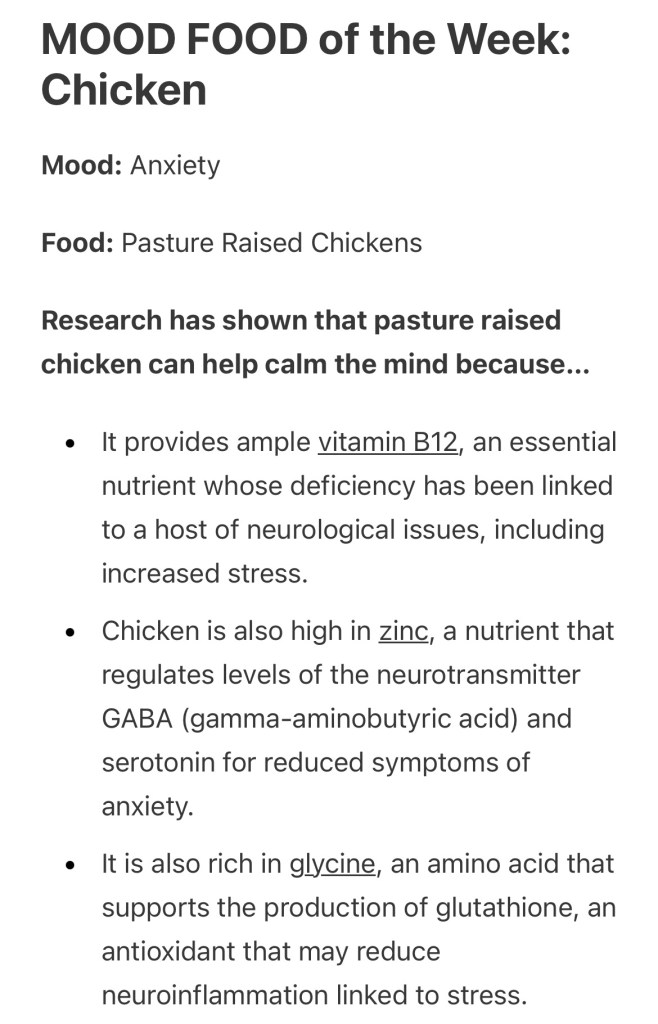Screen dimensions: 658x1024
Task: Open the underlined vitamin B12 link
Action: coord(388,443)
